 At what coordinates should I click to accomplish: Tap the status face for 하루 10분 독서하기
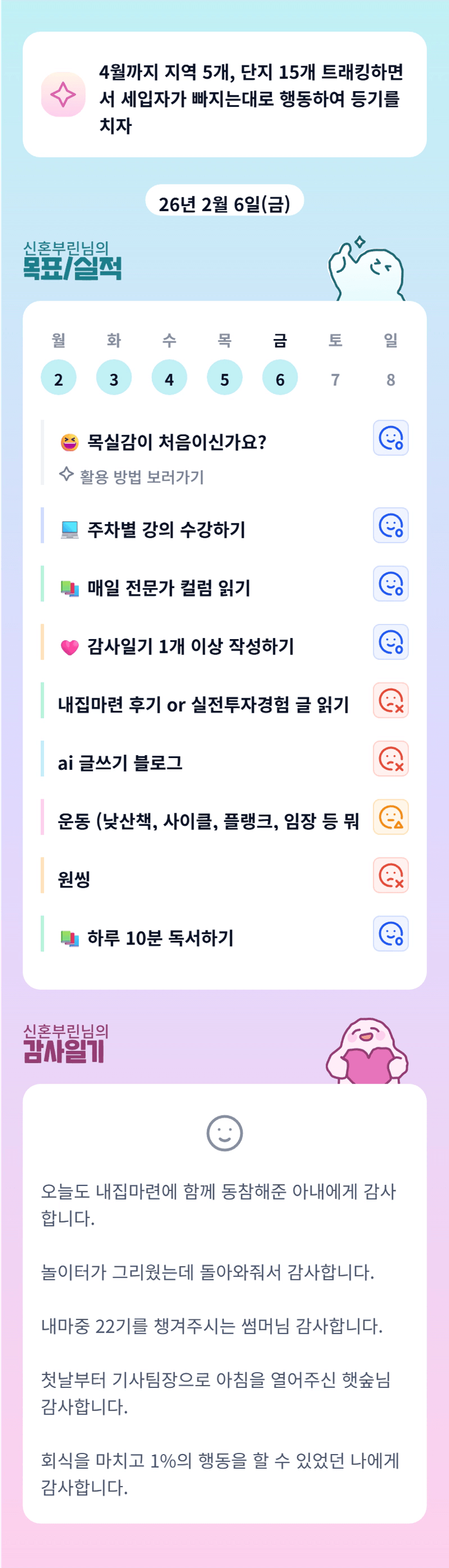pyautogui.click(x=390, y=934)
